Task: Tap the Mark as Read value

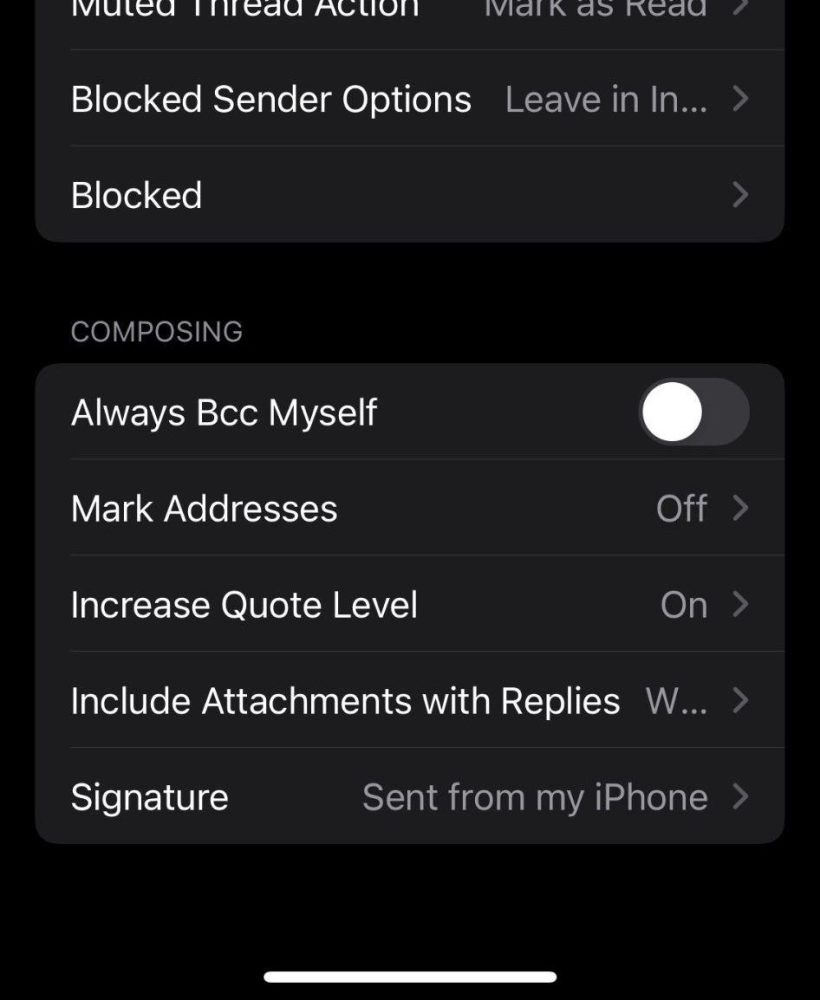Action: pos(595,10)
